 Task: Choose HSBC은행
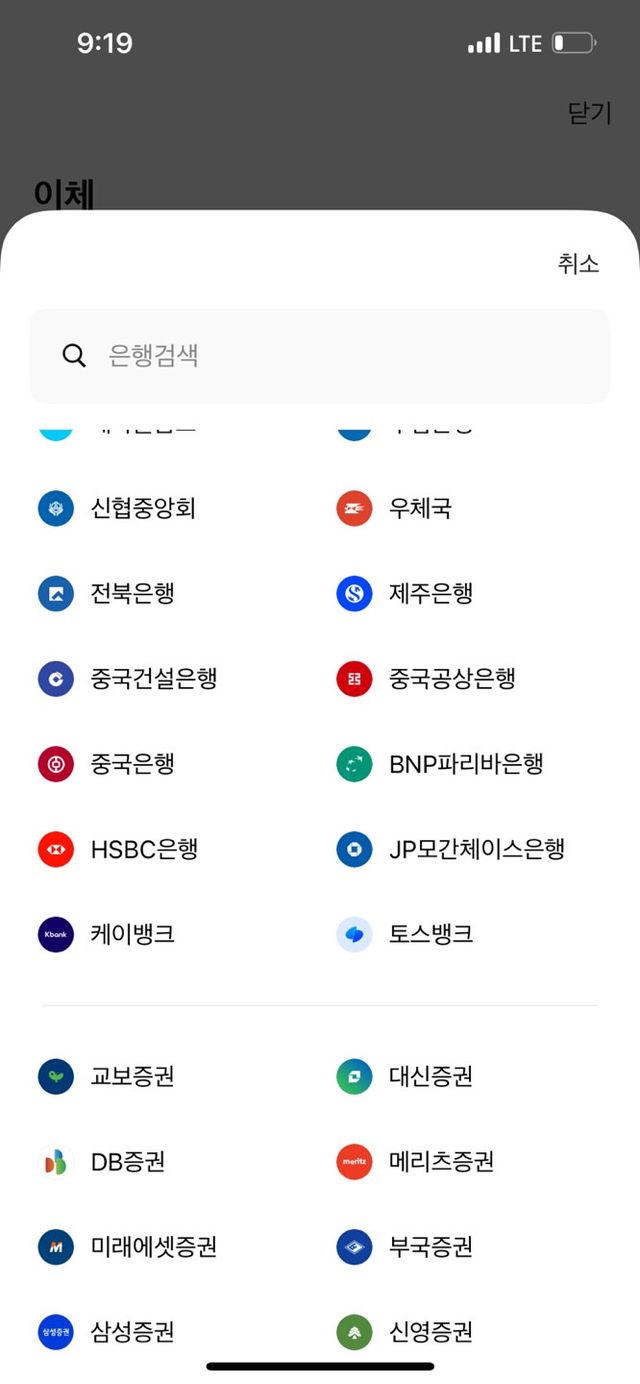tap(144, 849)
